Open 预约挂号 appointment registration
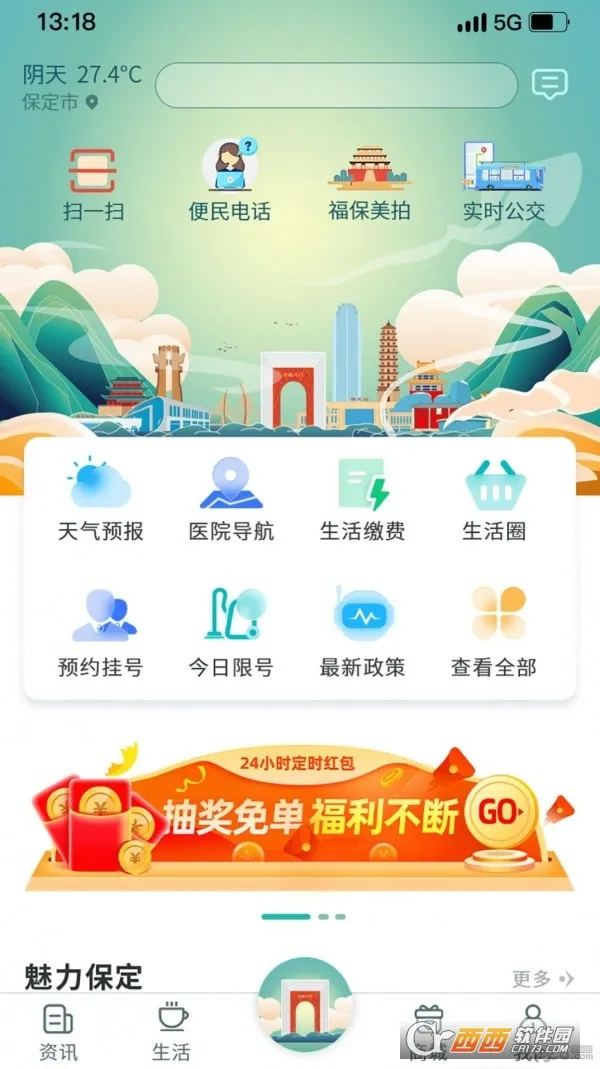 pyautogui.click(x=100, y=634)
